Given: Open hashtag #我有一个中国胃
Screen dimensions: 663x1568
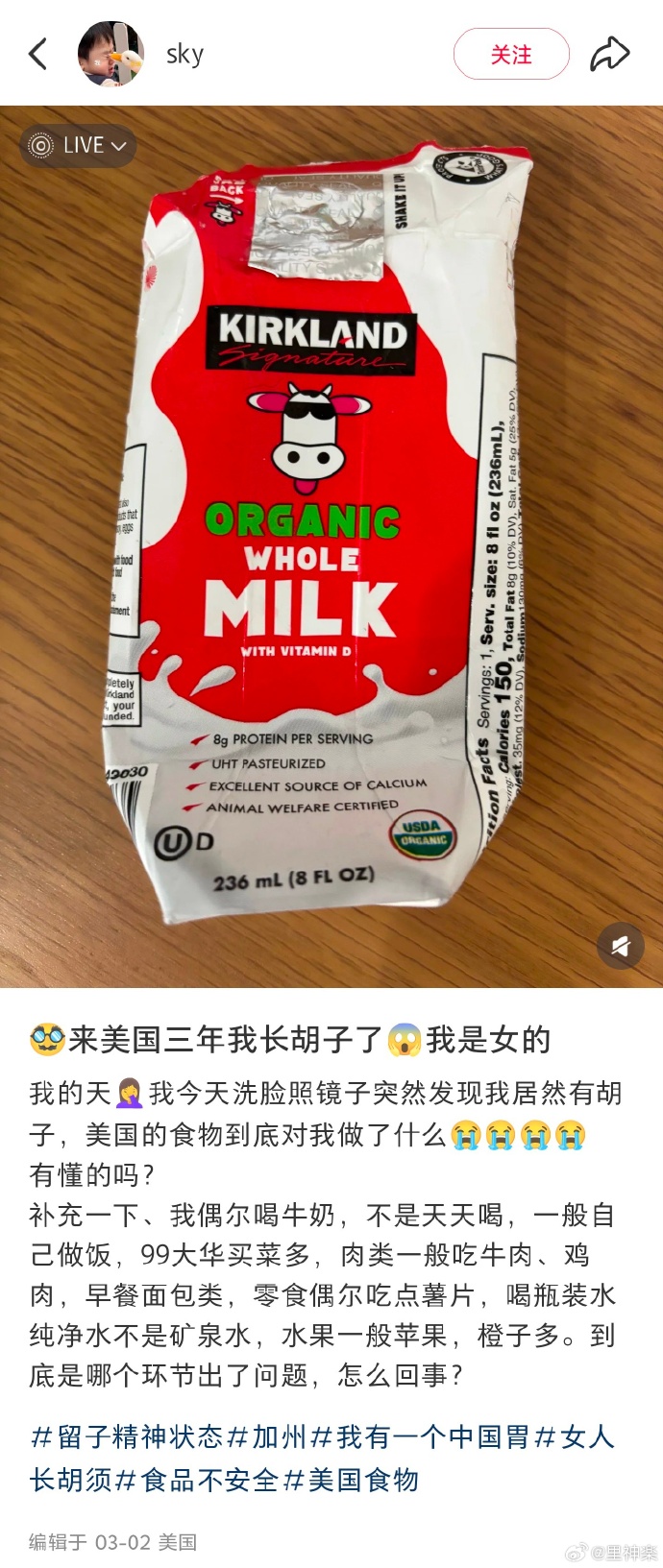Looking at the screenshot, I should (x=421, y=1436).
